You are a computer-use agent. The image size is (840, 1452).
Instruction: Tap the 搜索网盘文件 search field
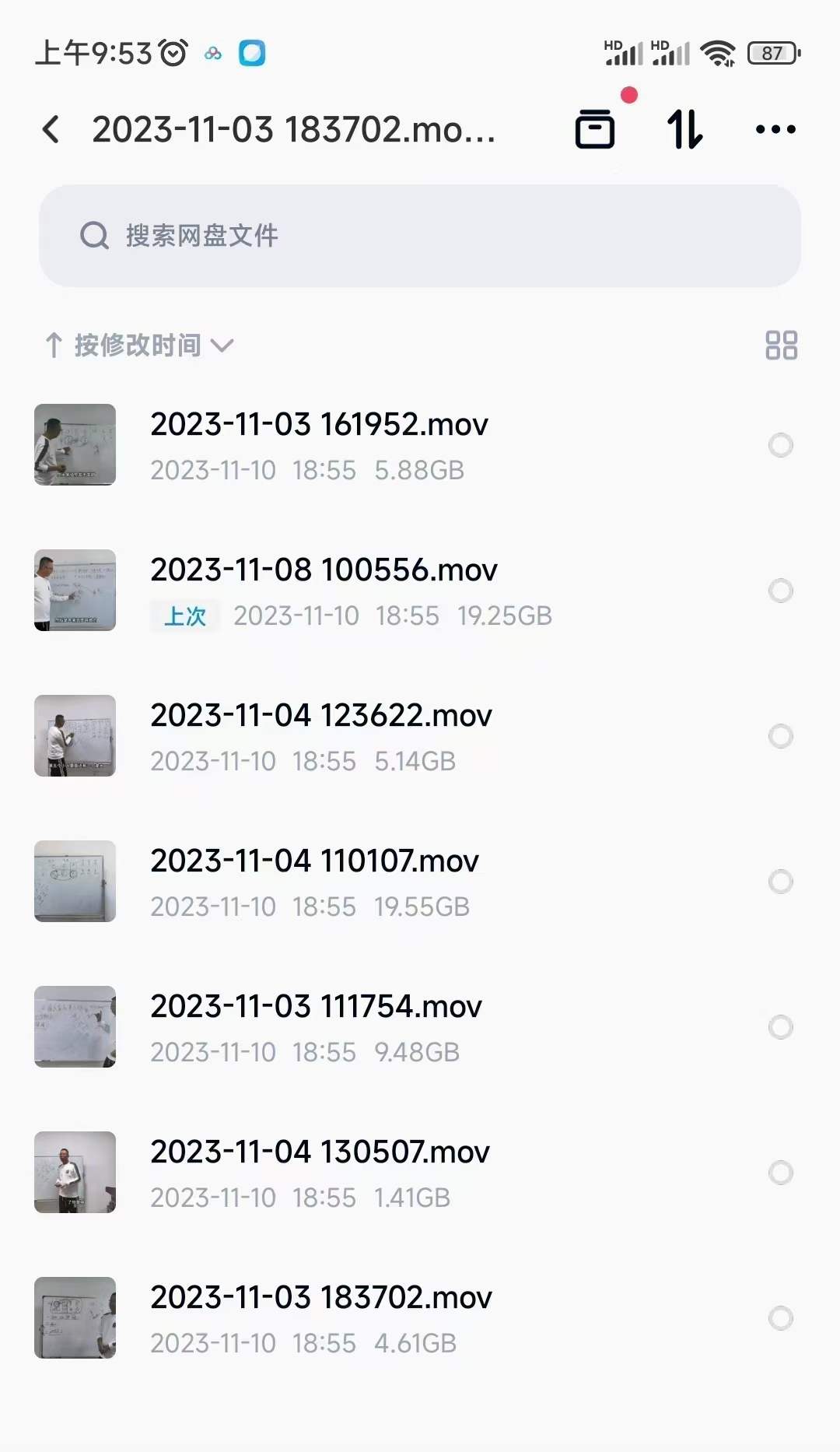[420, 236]
